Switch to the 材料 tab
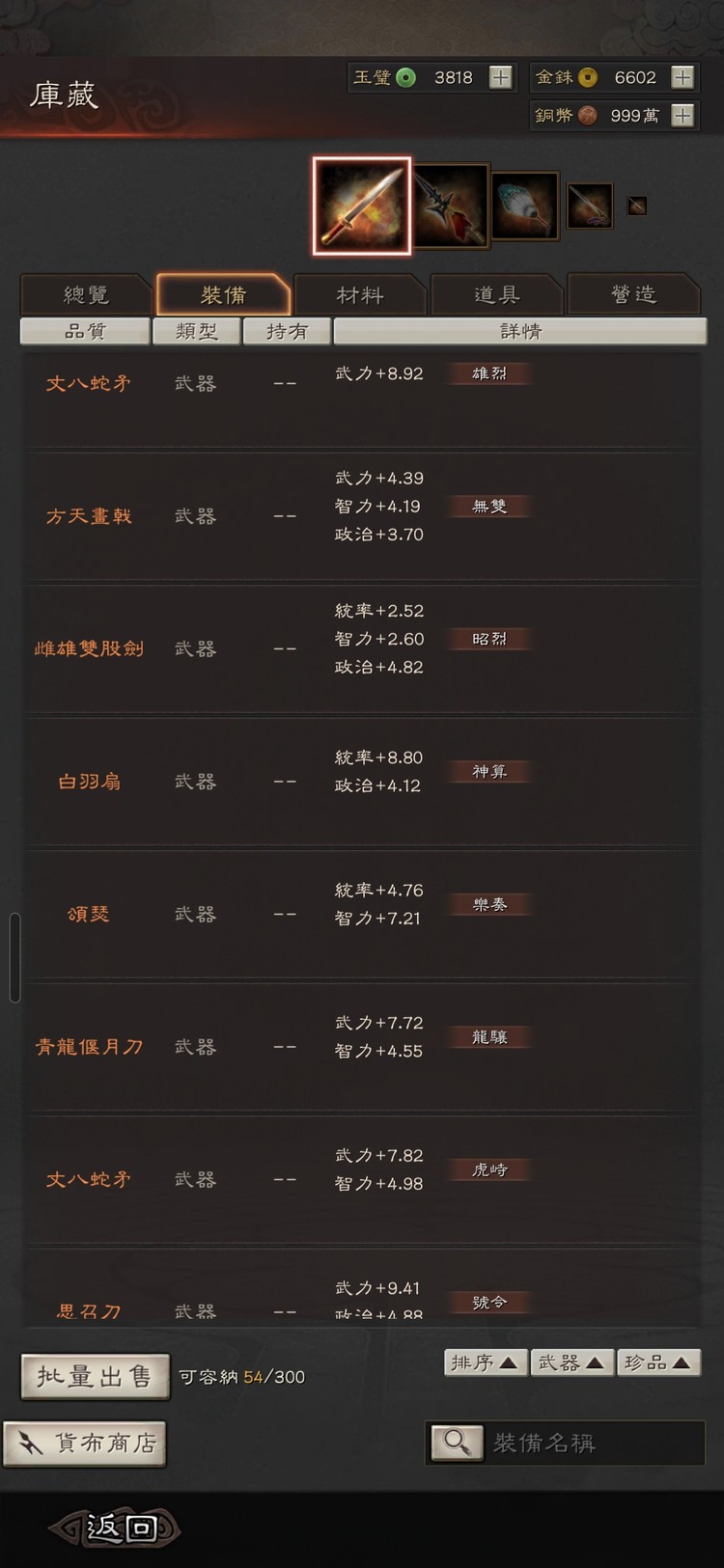The image size is (724, 1568). tap(359, 294)
